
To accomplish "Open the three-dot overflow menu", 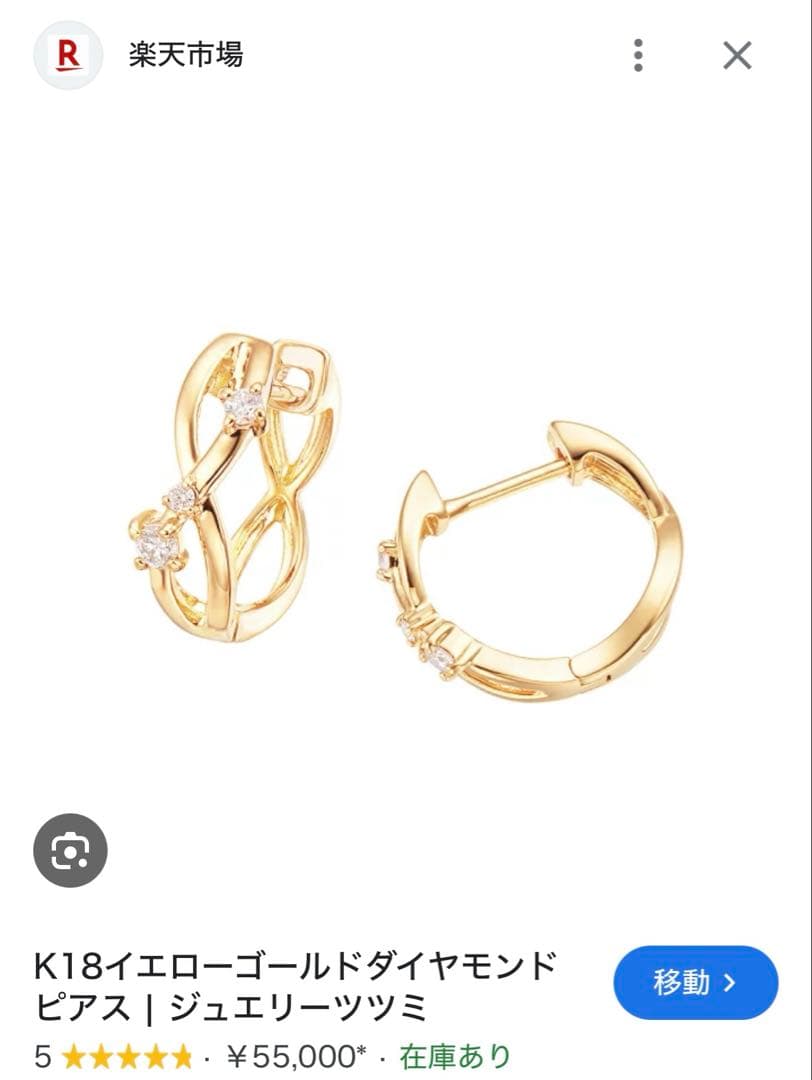I will (638, 55).
